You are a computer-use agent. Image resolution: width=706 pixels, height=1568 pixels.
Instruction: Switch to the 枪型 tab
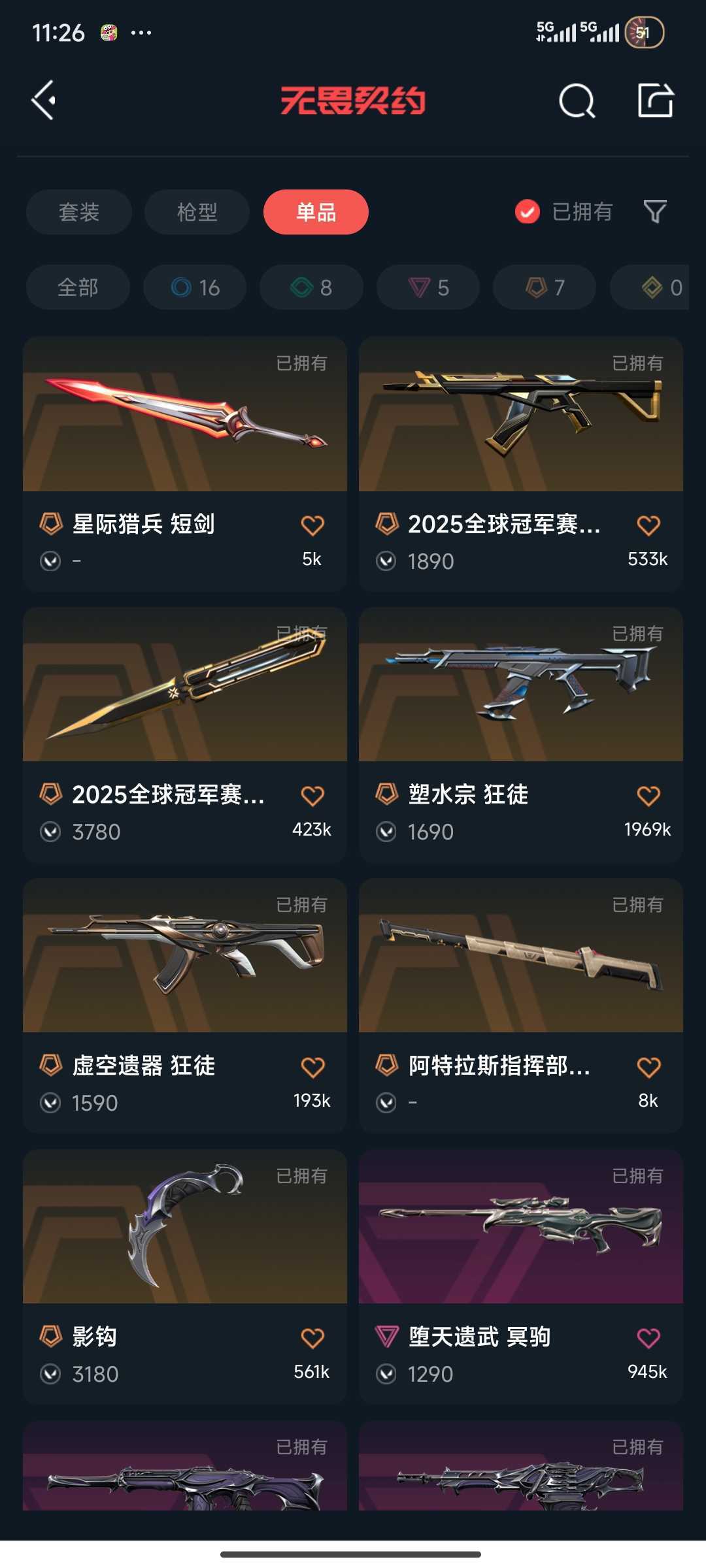197,212
